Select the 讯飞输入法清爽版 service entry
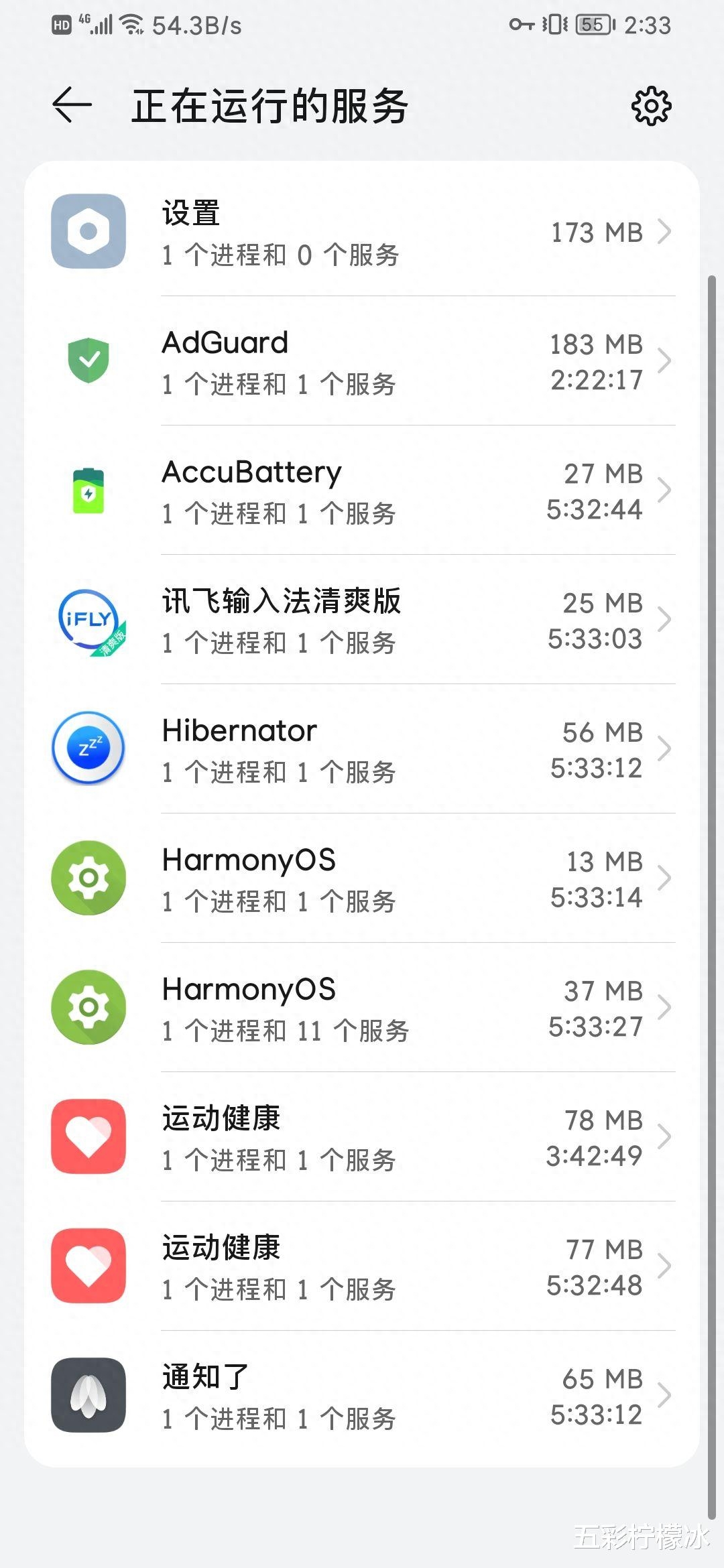The height and width of the screenshot is (1568, 724). pos(362,620)
